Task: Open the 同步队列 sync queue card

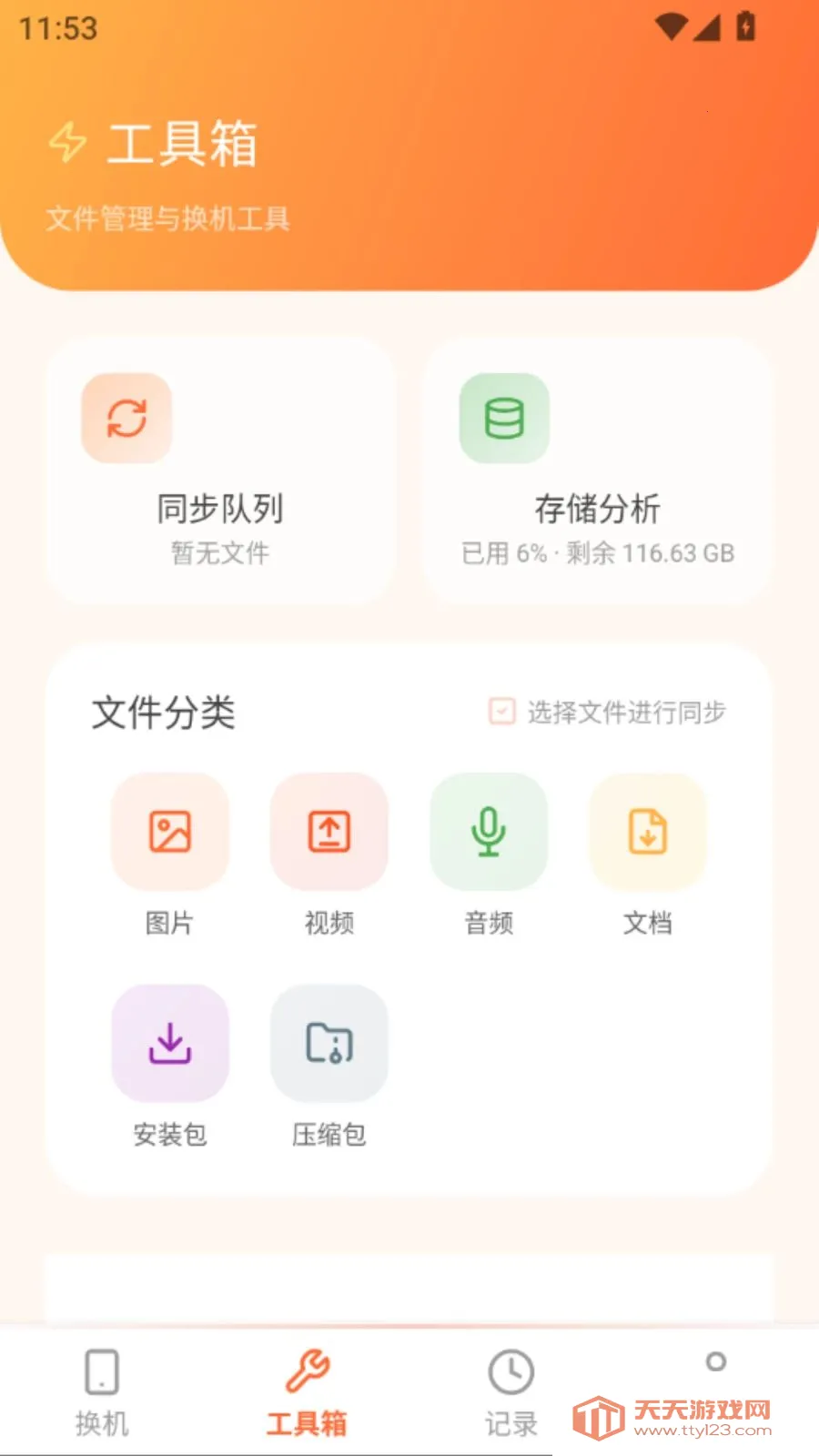Action: (220, 470)
